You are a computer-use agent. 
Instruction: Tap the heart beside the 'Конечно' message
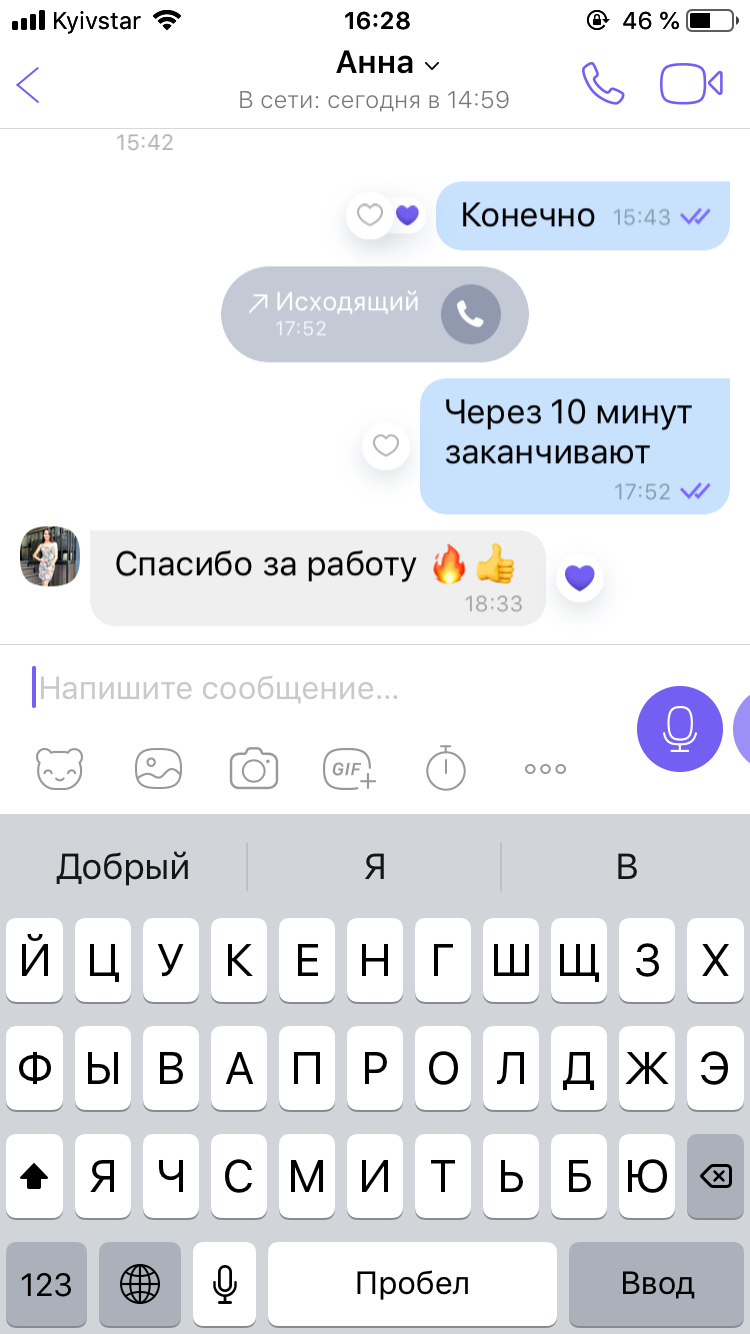coord(371,216)
